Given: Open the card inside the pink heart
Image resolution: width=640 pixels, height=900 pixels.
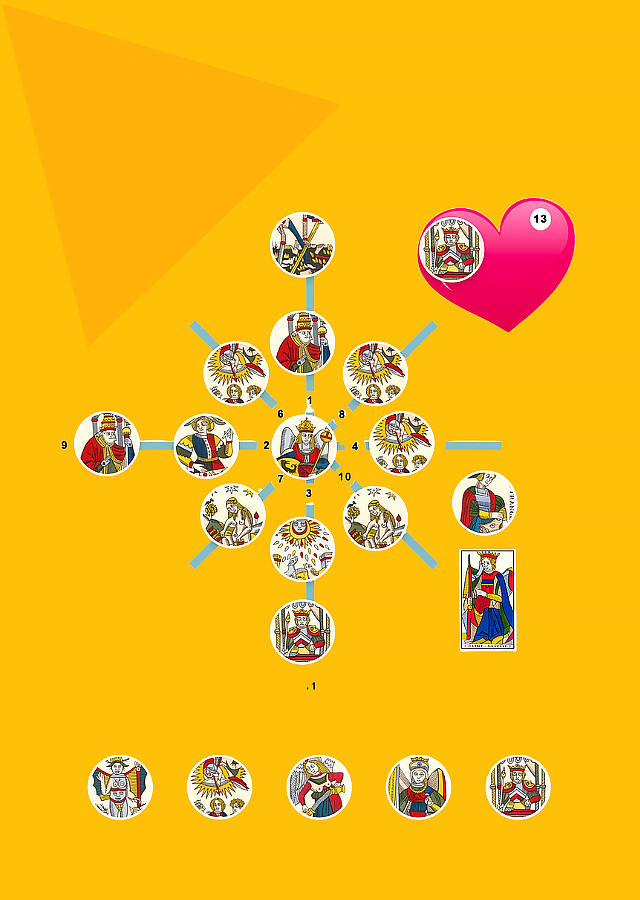Looking at the screenshot, I should point(450,249).
